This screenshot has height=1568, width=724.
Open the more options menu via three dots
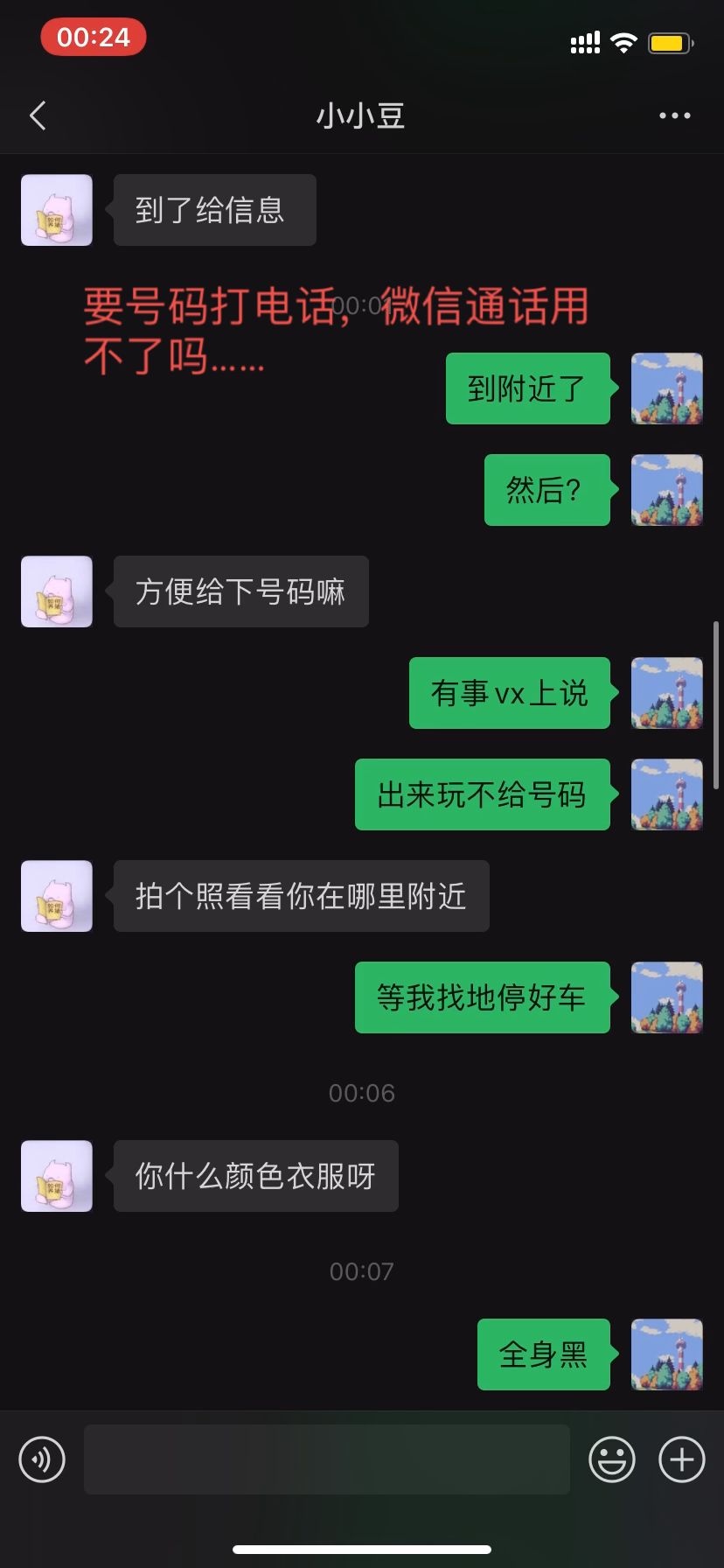click(674, 115)
